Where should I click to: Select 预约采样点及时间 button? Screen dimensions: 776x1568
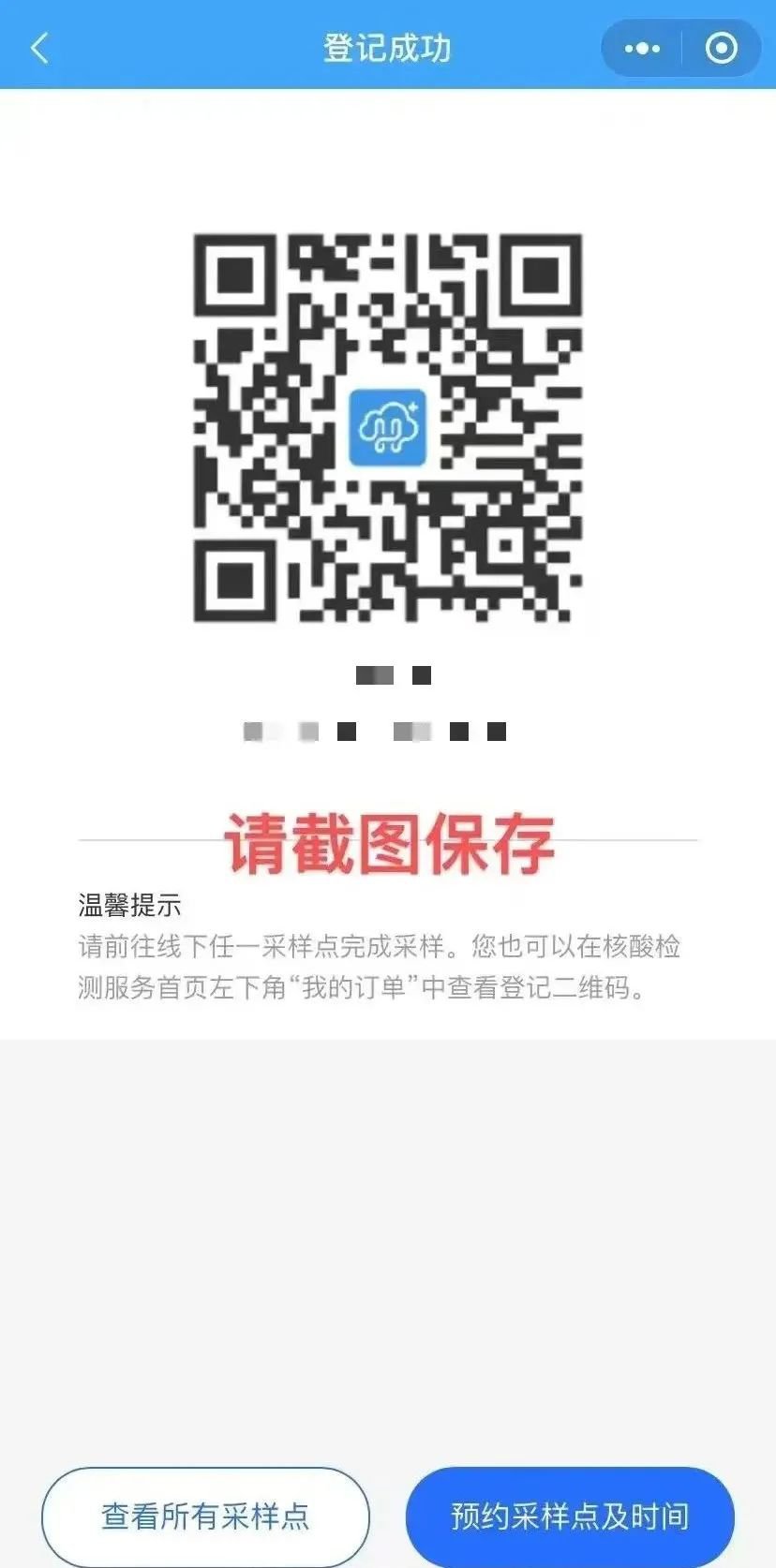[570, 1516]
